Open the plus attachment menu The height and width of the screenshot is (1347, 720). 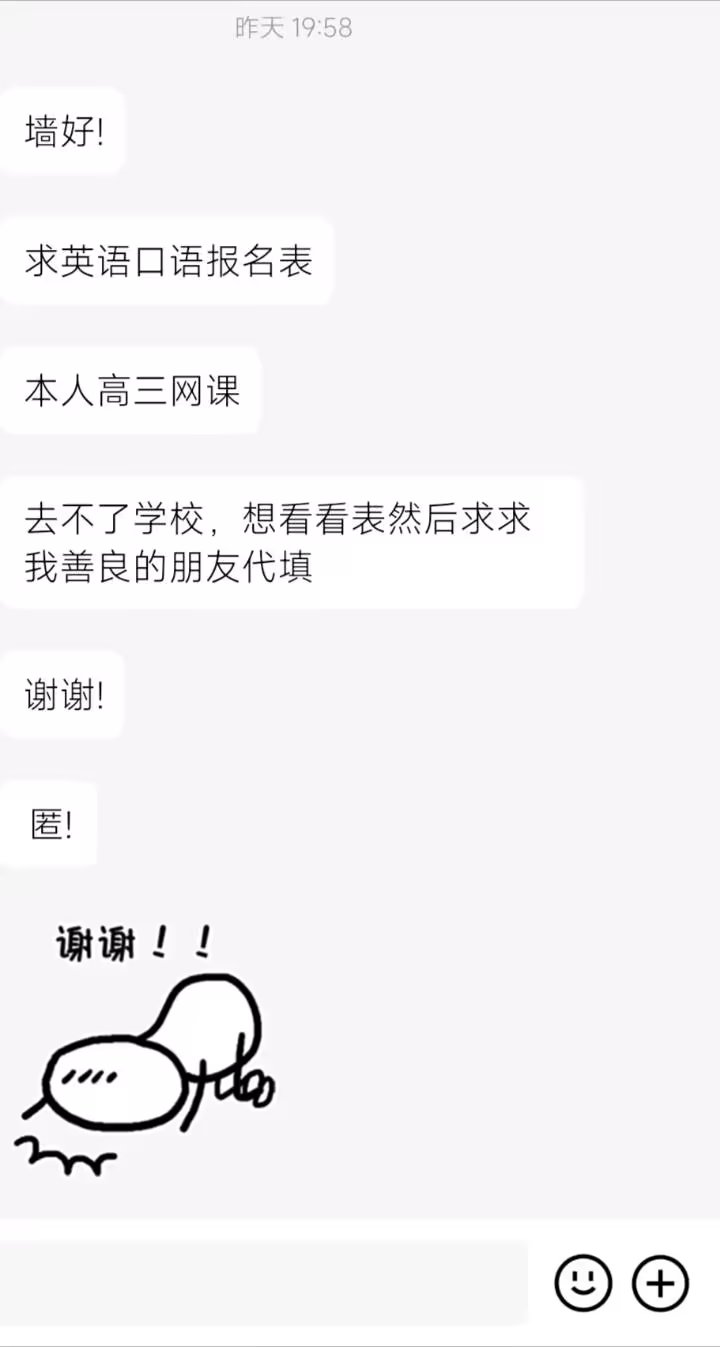[x=660, y=1282]
